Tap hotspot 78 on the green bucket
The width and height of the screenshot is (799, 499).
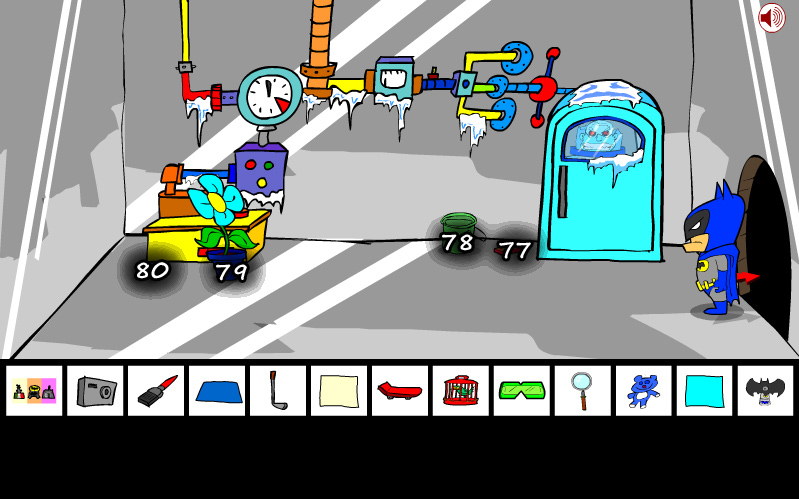pos(457,241)
